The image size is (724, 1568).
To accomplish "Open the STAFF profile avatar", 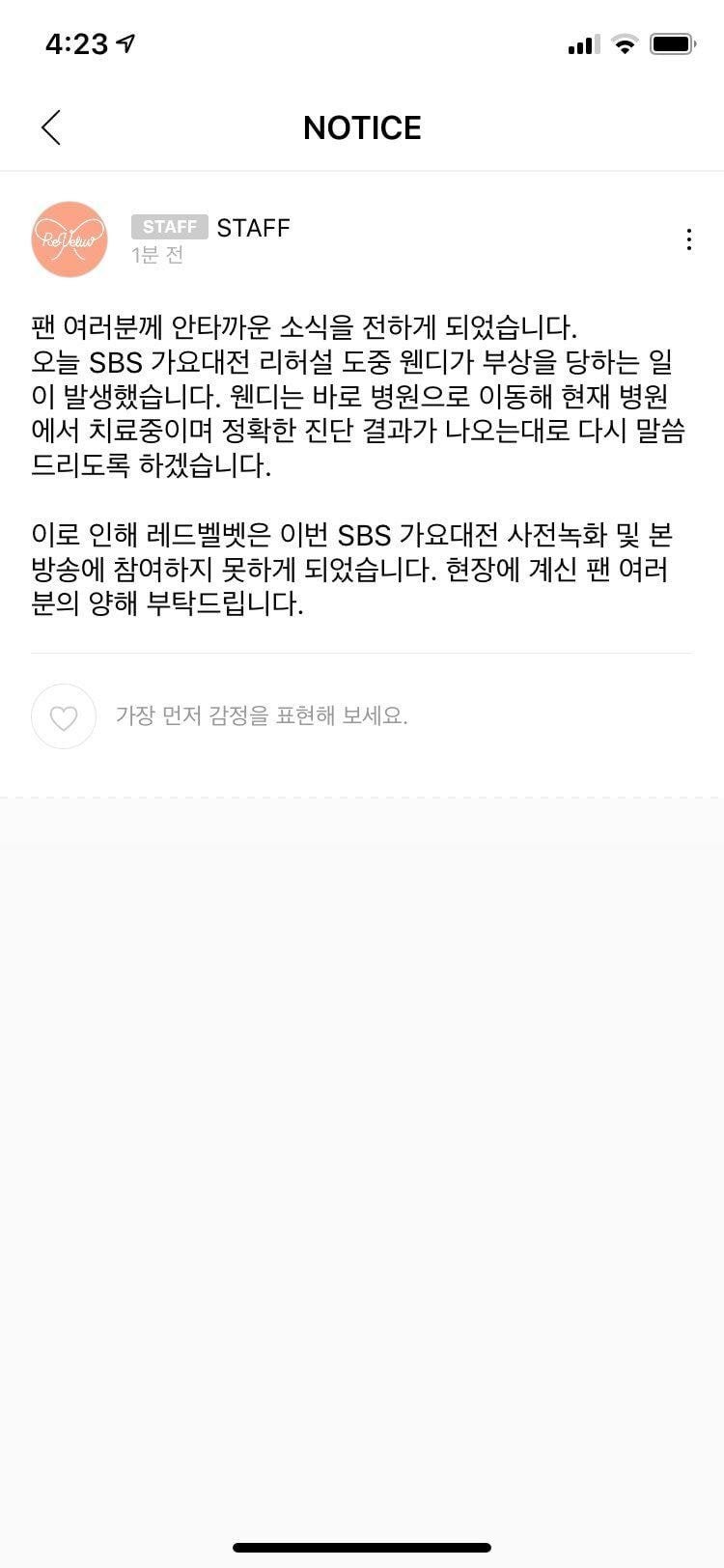I will pos(70,239).
